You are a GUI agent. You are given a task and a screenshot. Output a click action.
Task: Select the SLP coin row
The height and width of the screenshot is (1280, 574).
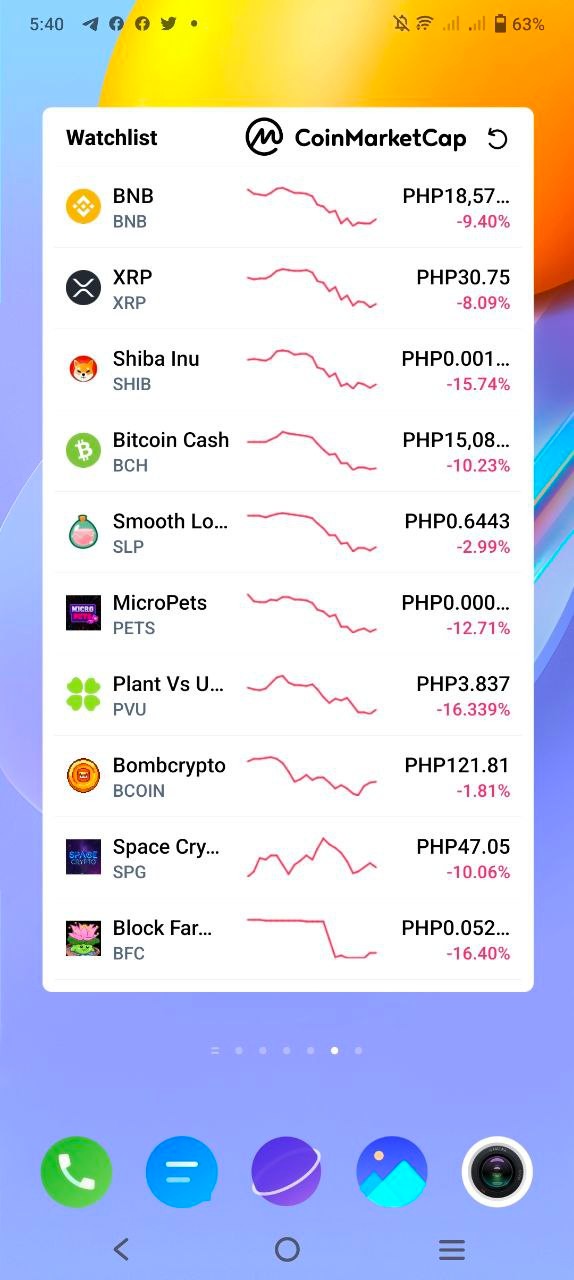point(288,533)
